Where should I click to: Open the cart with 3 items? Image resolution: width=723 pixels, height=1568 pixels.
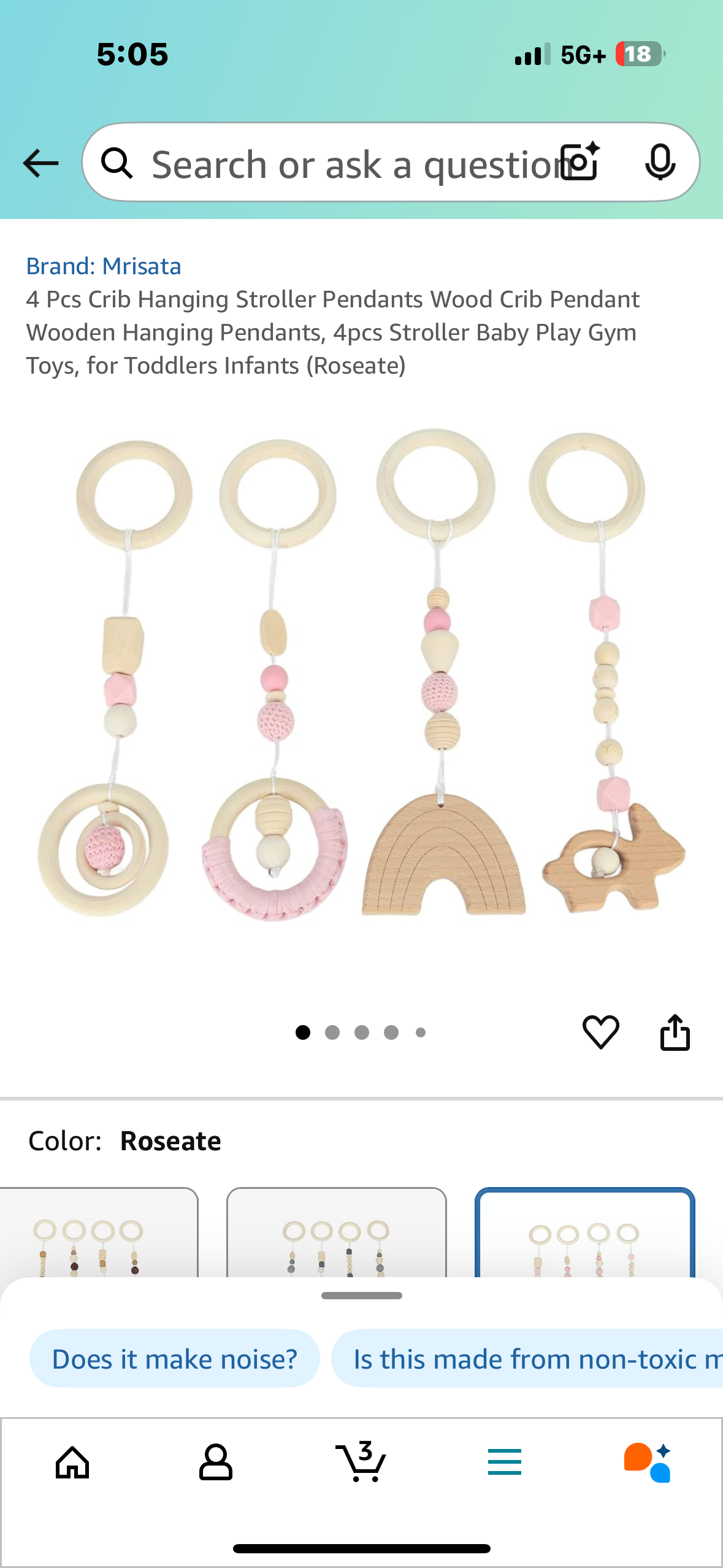[361, 1462]
